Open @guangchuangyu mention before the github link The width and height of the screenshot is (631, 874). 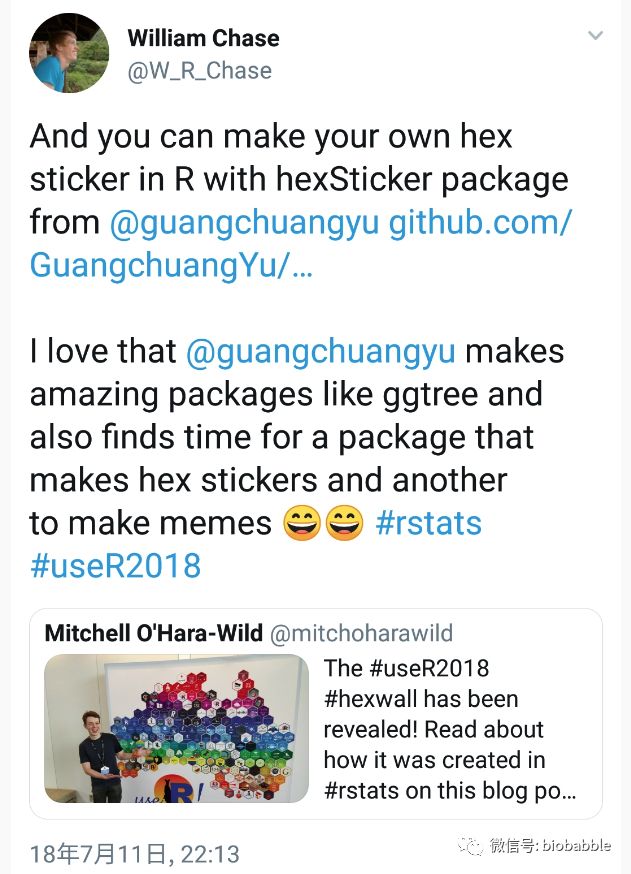tap(244, 221)
